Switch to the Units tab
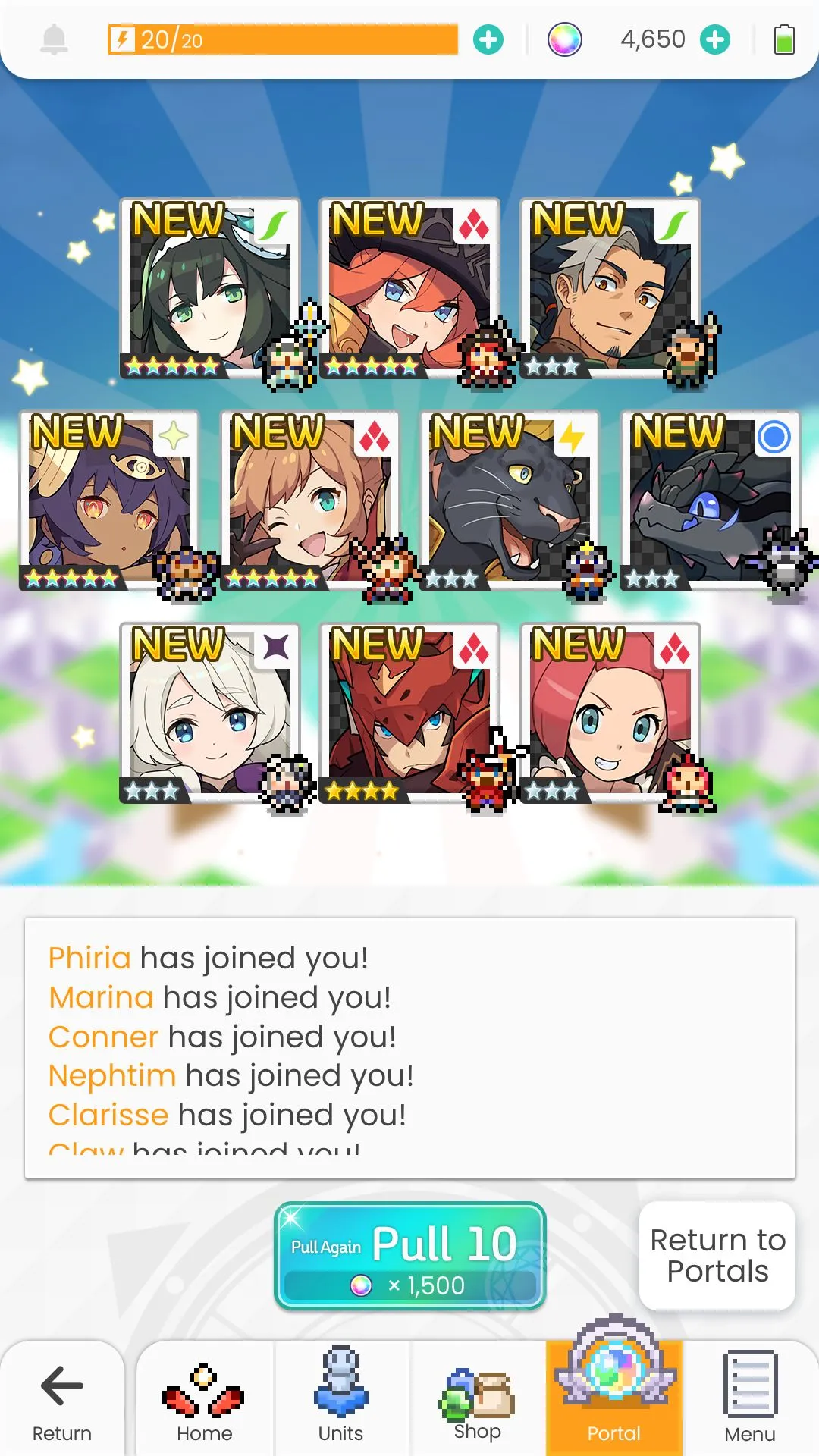Image resolution: width=819 pixels, height=1456 pixels. coord(340,1399)
